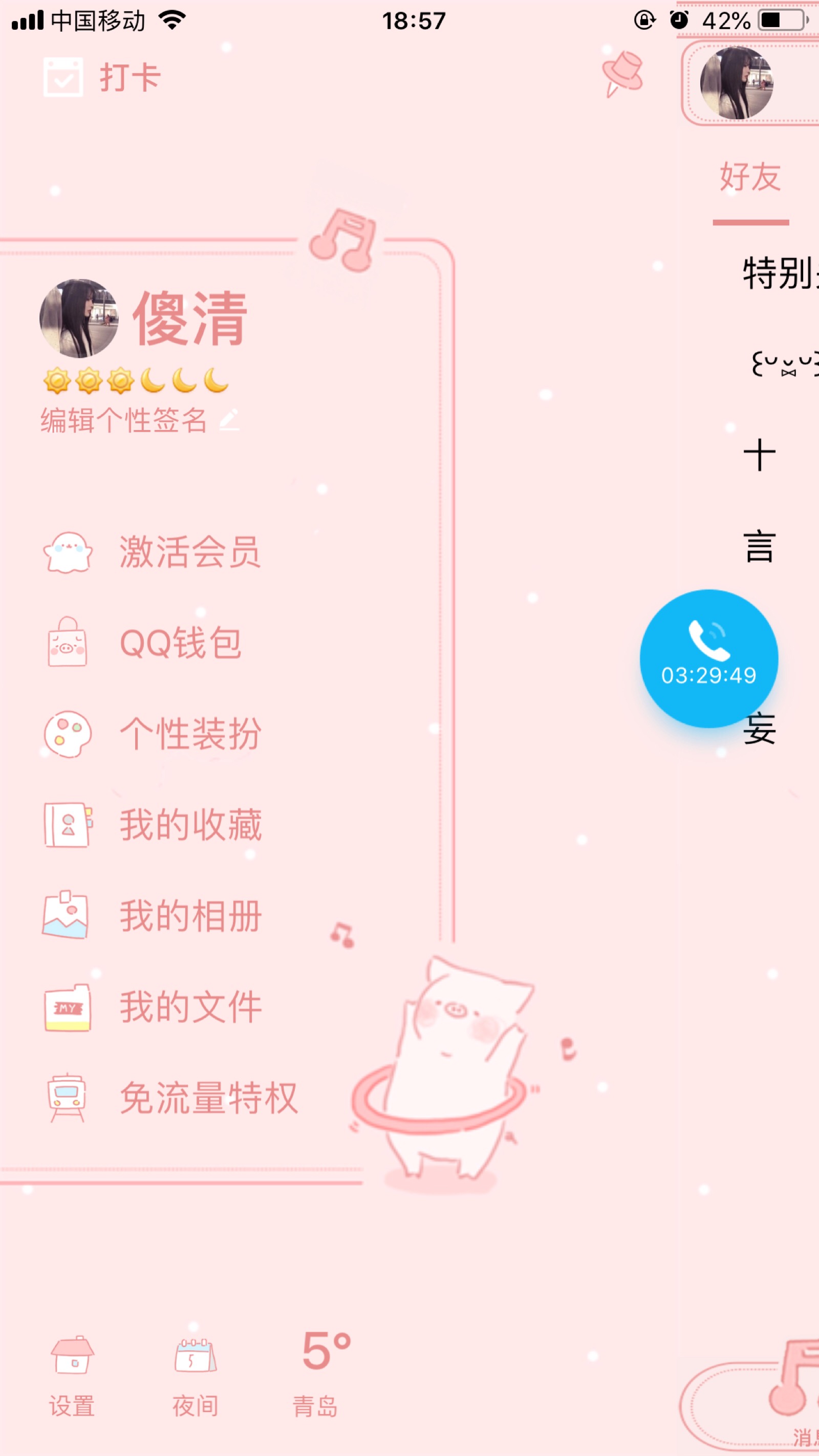
Task: Open QQ钱包 wallet
Action: (180, 643)
